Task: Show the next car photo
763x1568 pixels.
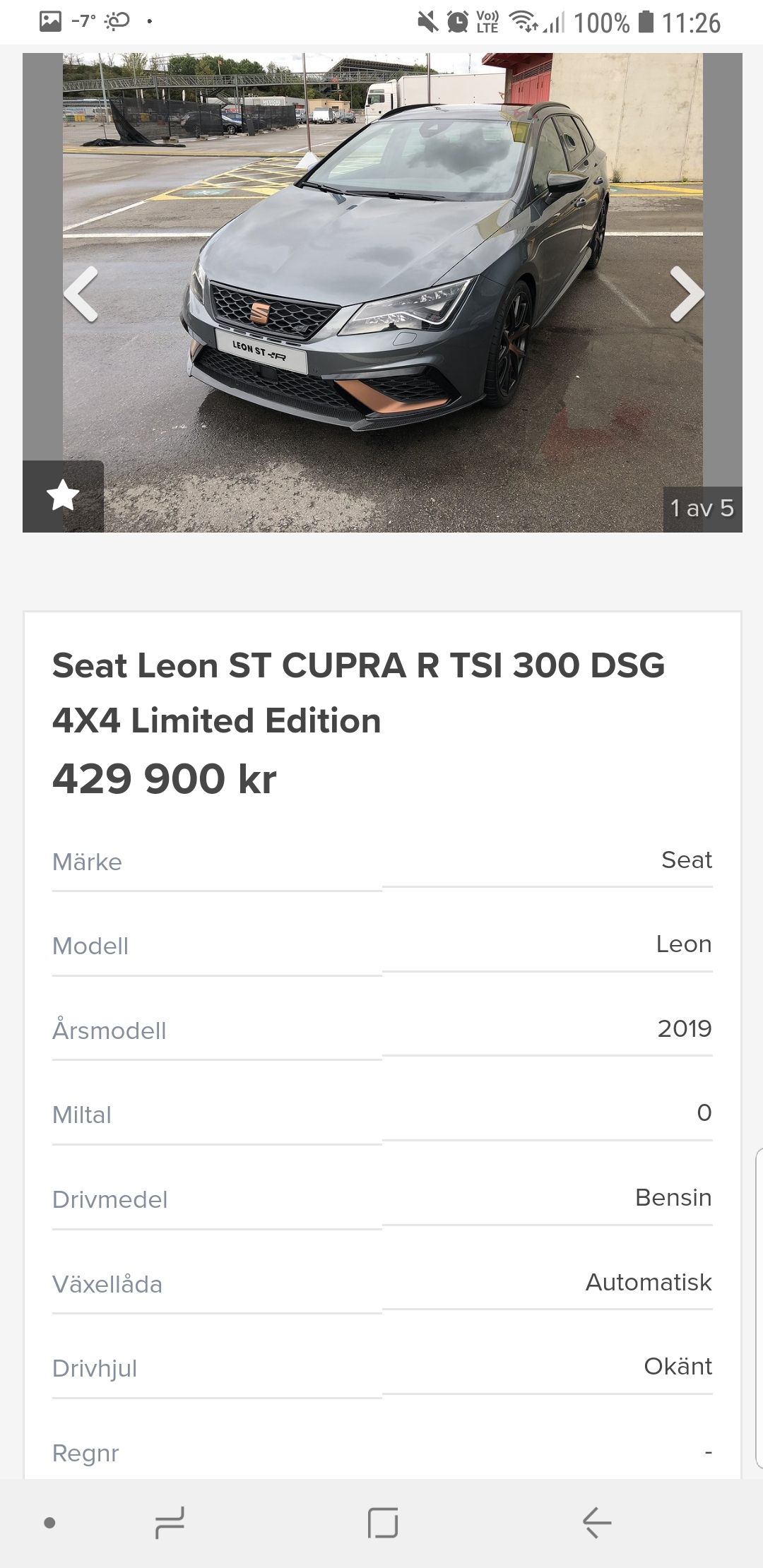Action: [686, 294]
